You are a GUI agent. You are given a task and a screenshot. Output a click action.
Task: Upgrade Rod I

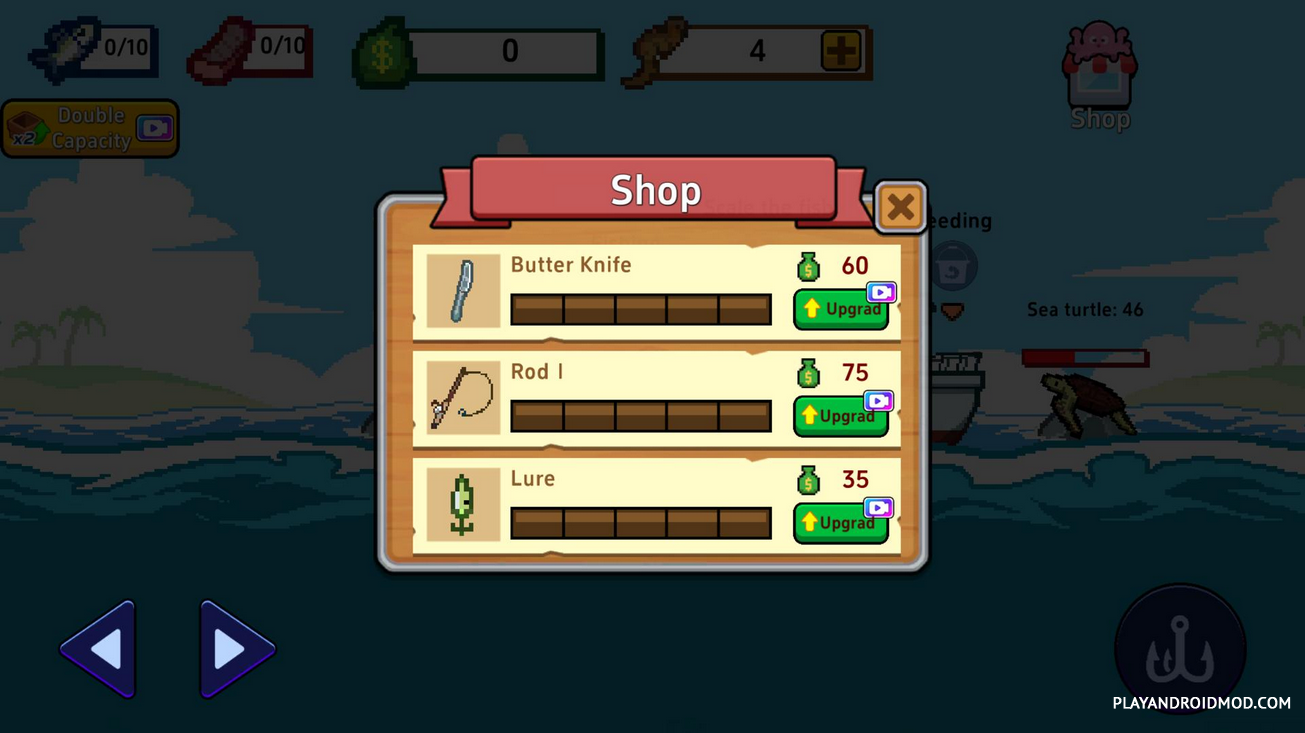[840, 416]
